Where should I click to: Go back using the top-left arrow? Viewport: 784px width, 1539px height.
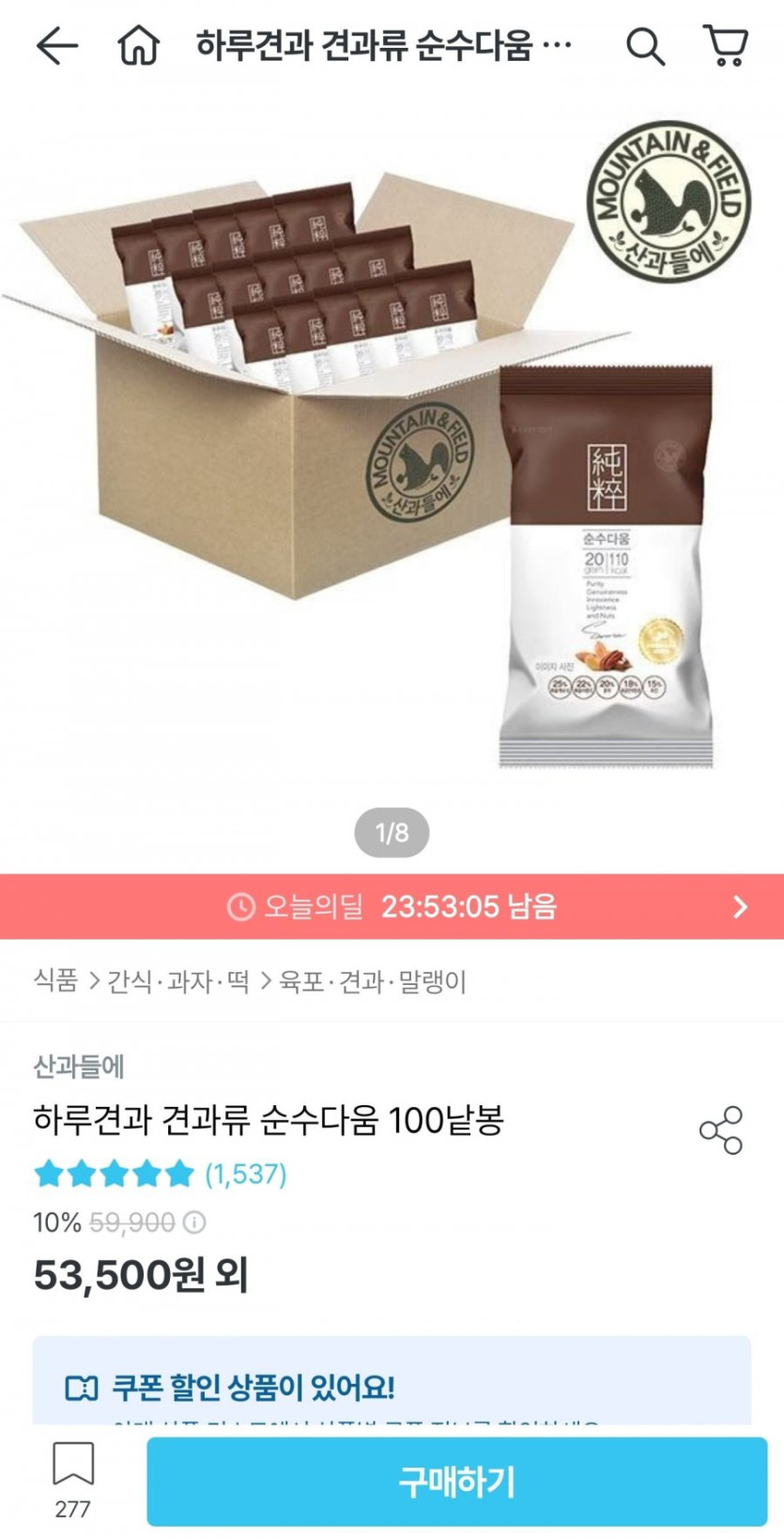[x=56, y=45]
